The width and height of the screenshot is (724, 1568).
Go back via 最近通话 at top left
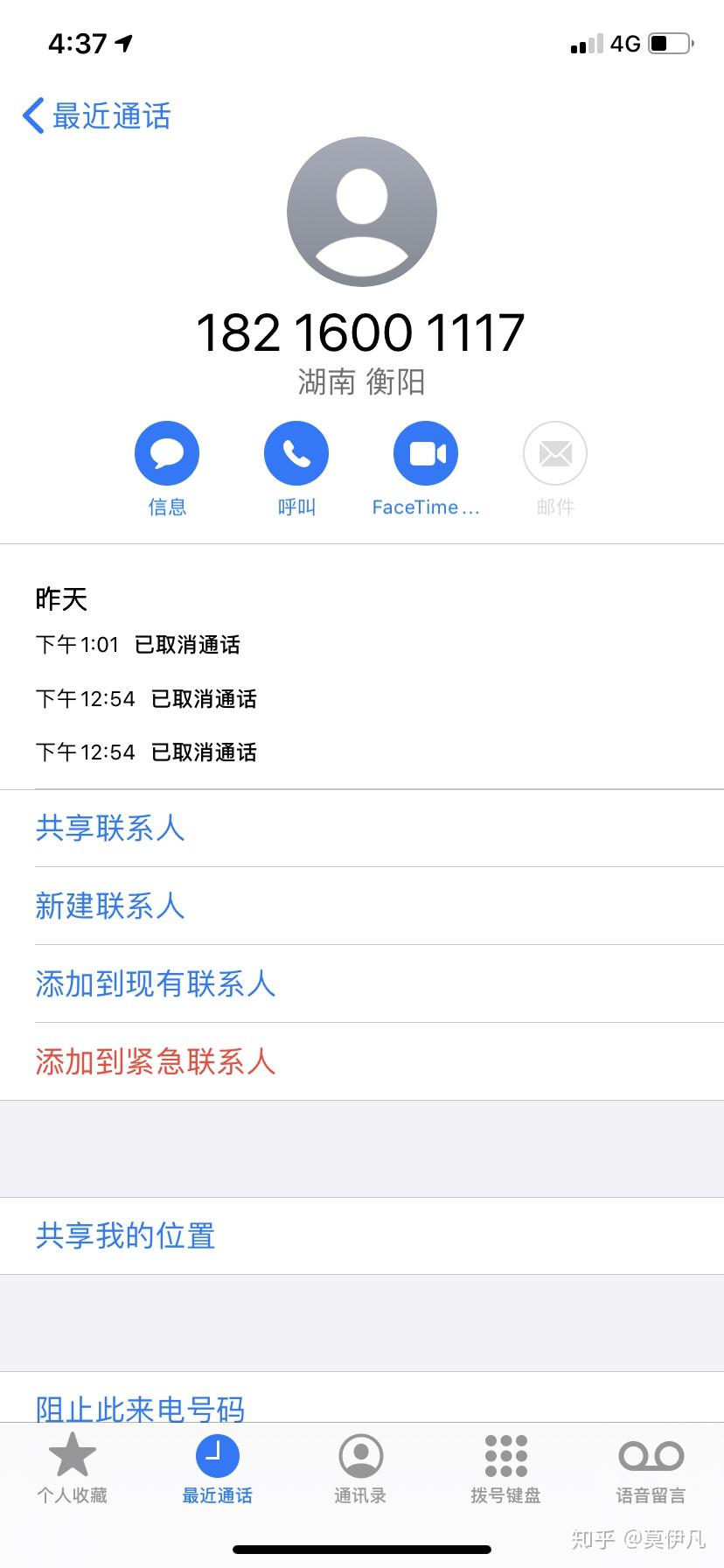point(96,115)
